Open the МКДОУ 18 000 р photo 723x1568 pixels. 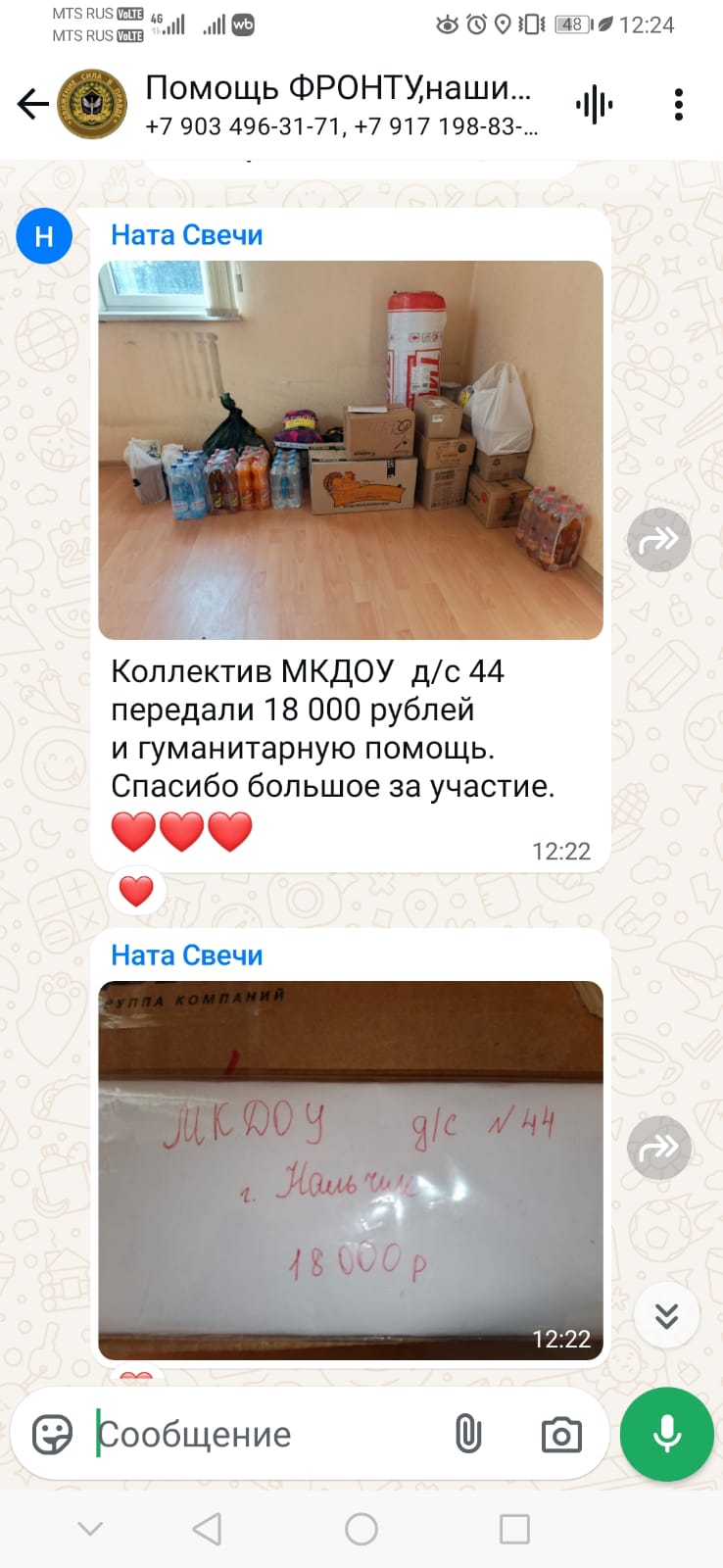(x=350, y=1169)
